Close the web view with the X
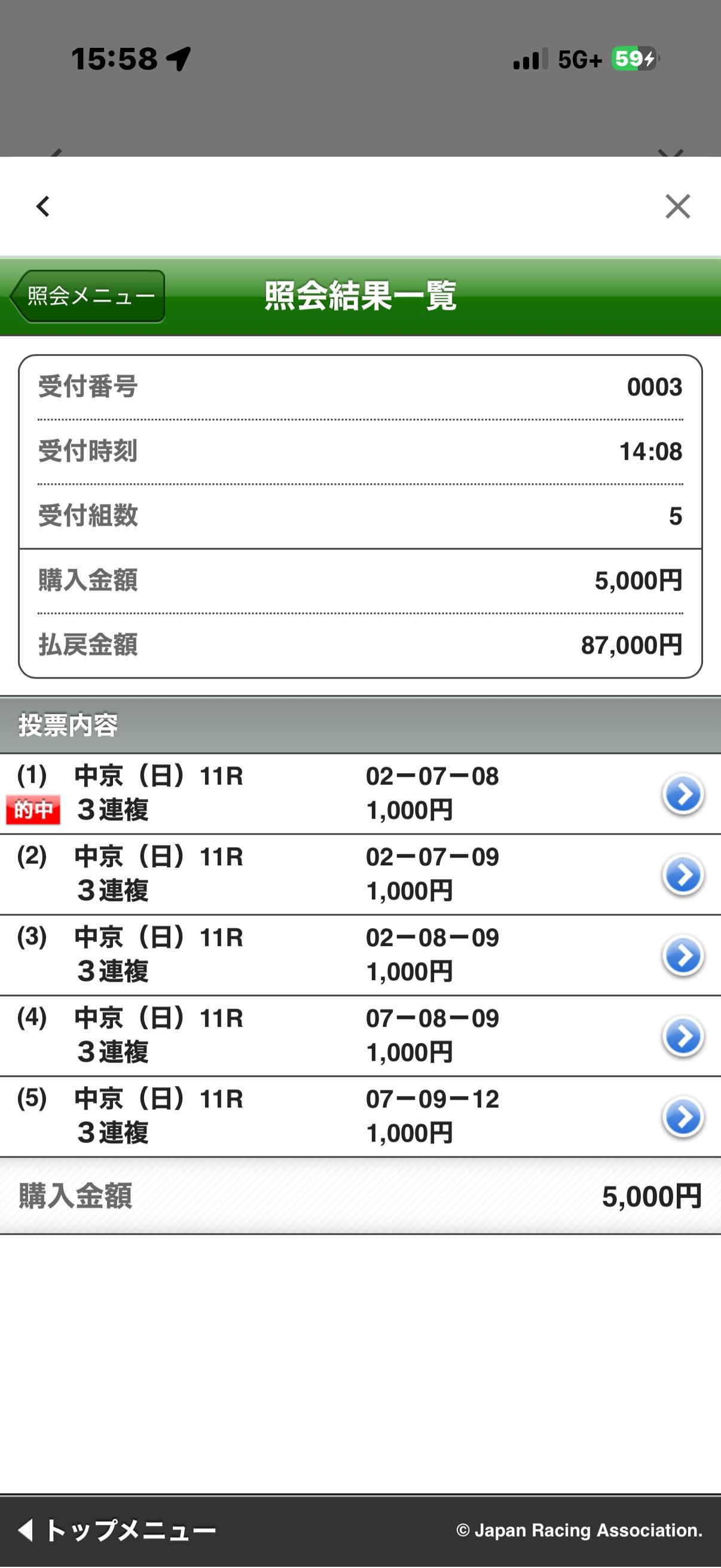 (x=677, y=206)
